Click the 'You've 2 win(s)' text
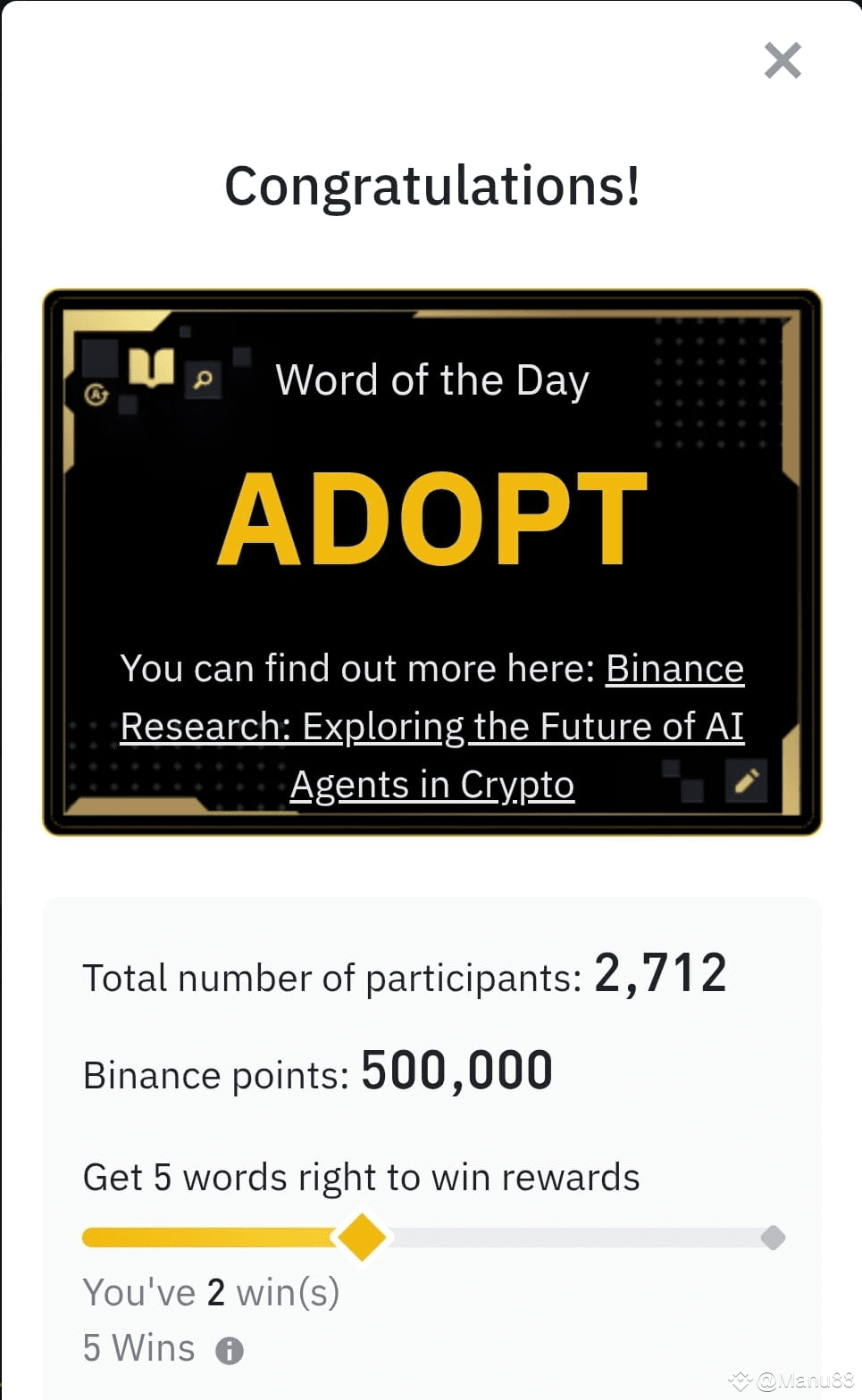 212,1292
